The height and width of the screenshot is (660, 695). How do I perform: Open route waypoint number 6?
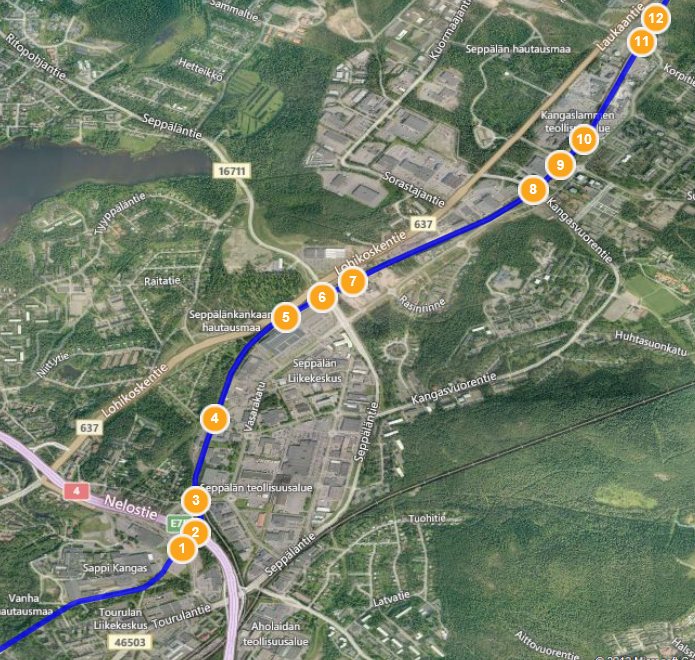320,296
